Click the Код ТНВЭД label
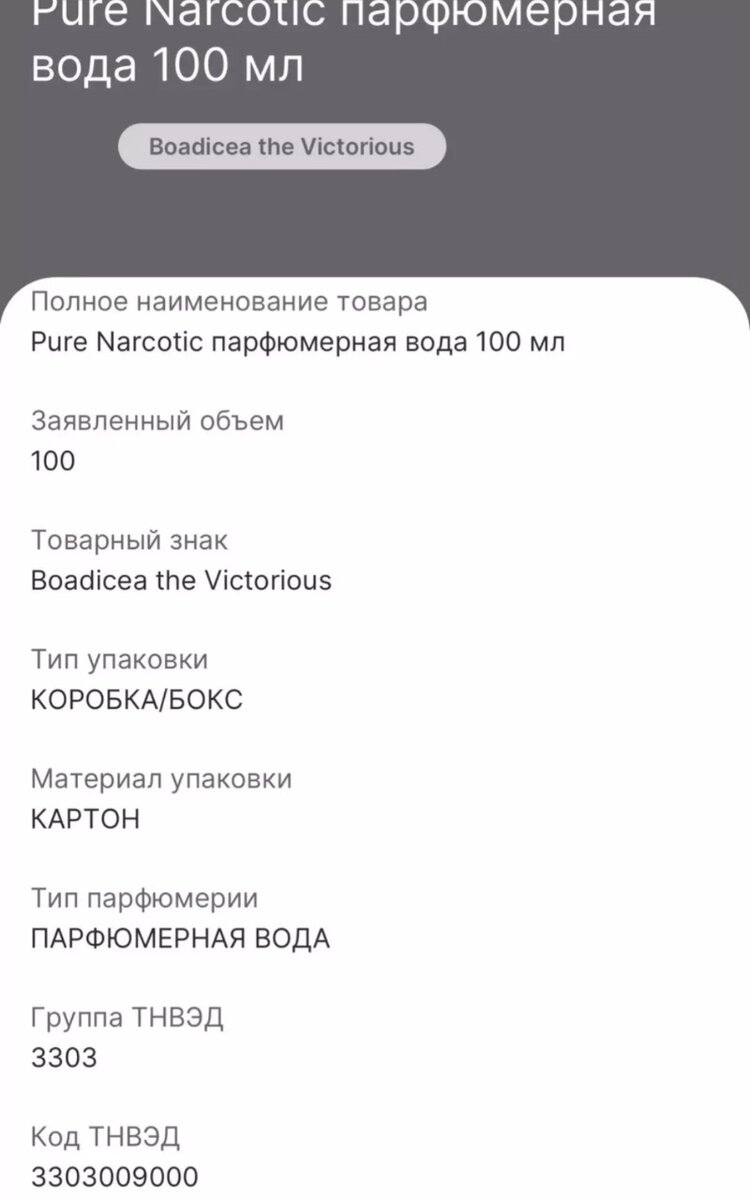The image size is (750, 1200). (x=104, y=1137)
